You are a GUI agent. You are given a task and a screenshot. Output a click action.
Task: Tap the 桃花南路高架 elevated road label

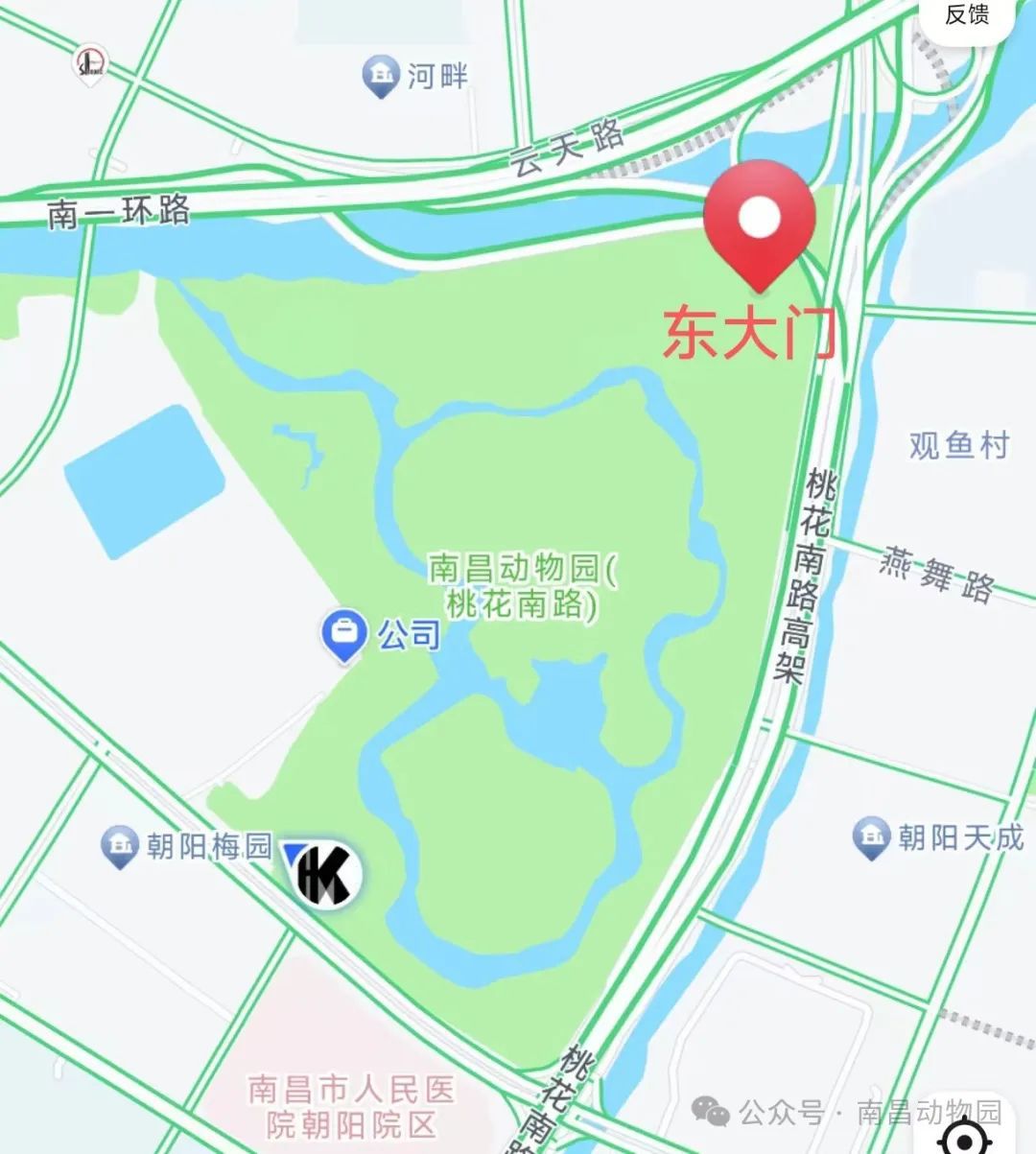(812, 578)
